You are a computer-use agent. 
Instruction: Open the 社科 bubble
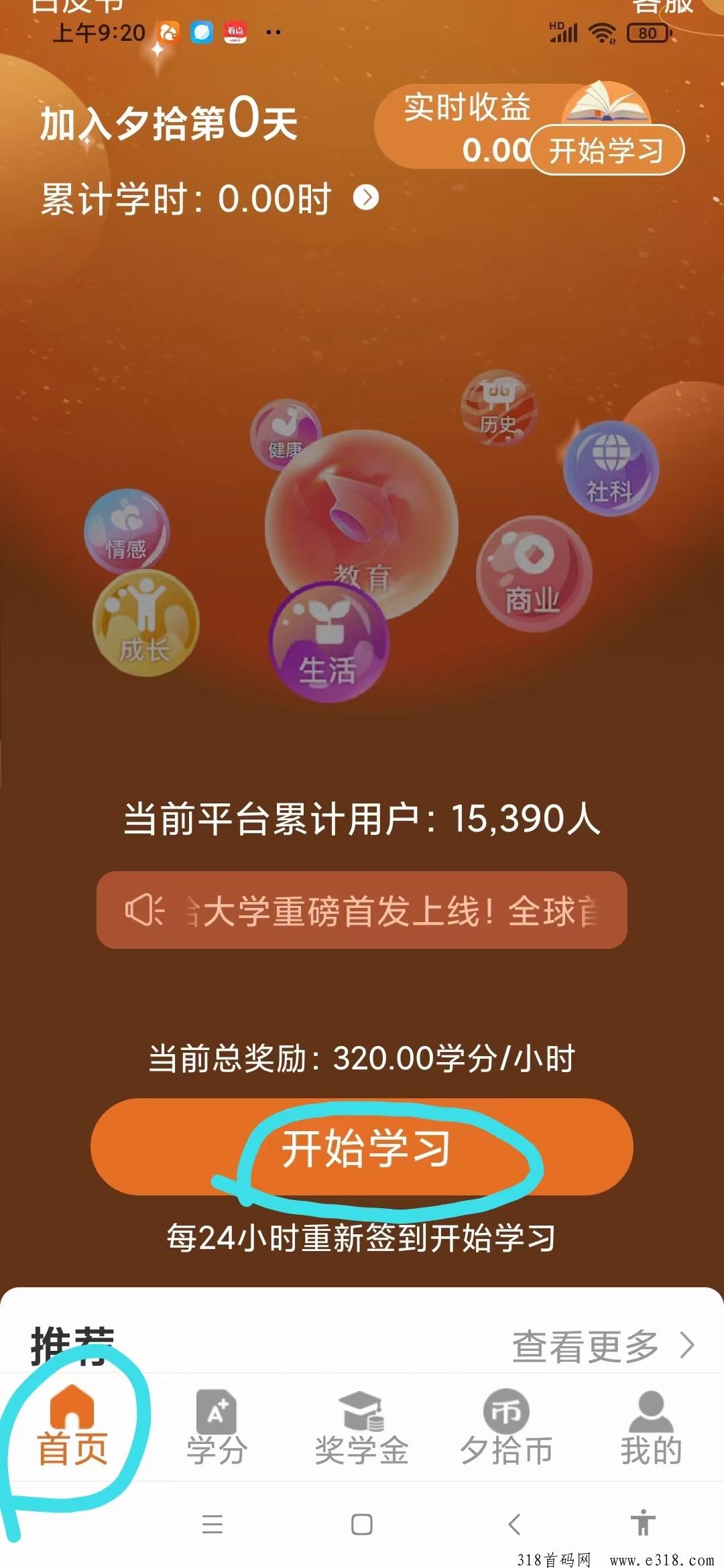coord(611,468)
